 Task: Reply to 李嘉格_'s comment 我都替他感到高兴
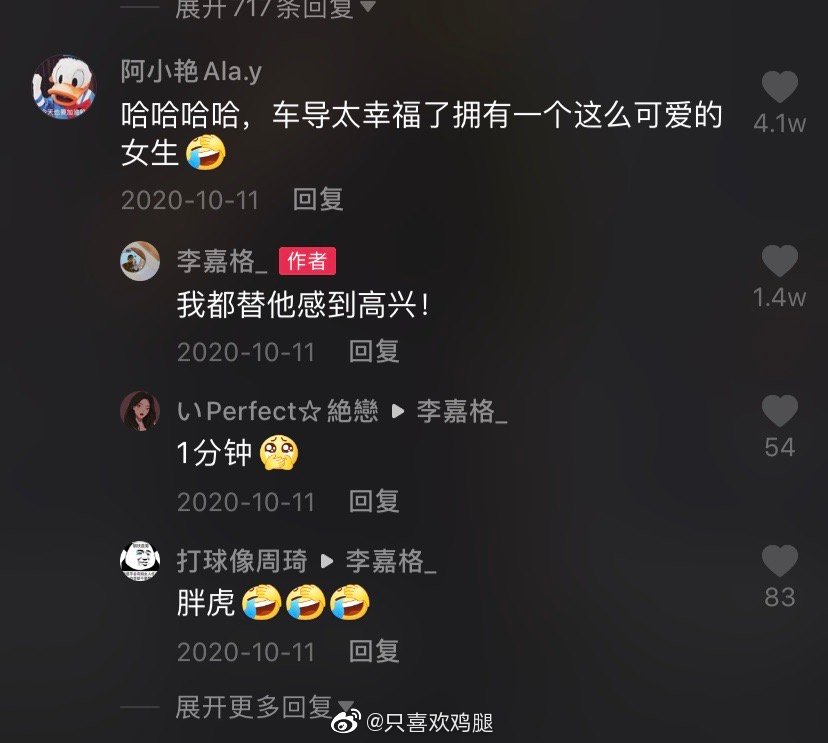374,351
